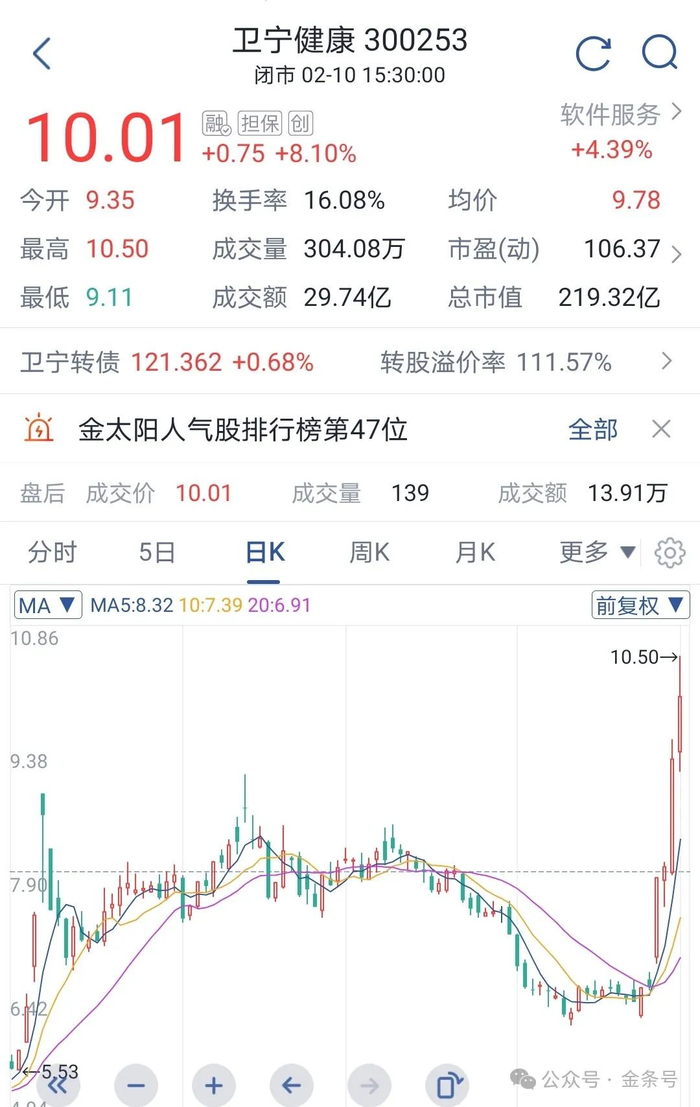Viewport: 700px width, 1107px height.
Task: Show the 周K weekly chart
Action: [369, 552]
